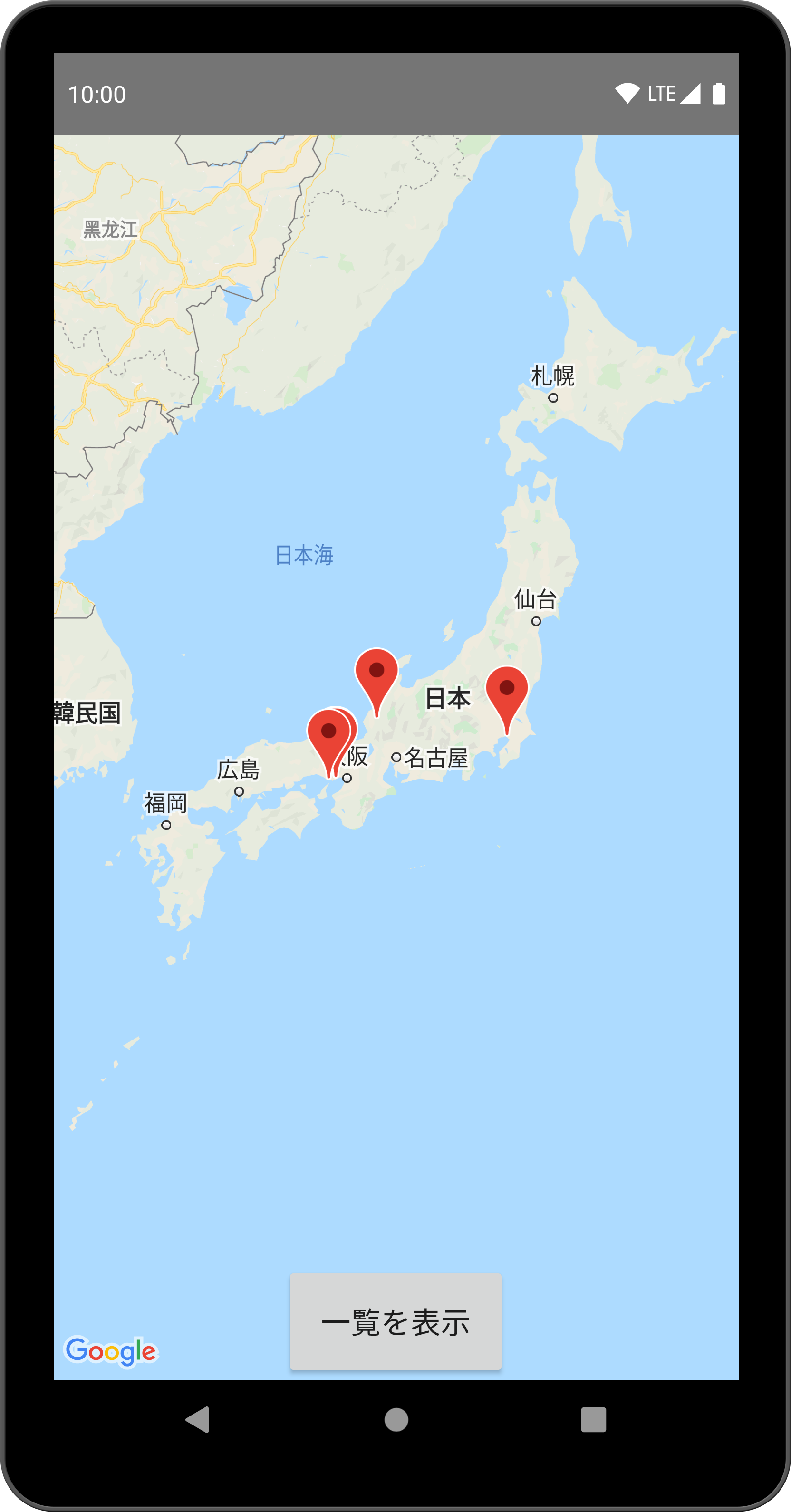Select the map pin near Tokyo

pos(507,691)
